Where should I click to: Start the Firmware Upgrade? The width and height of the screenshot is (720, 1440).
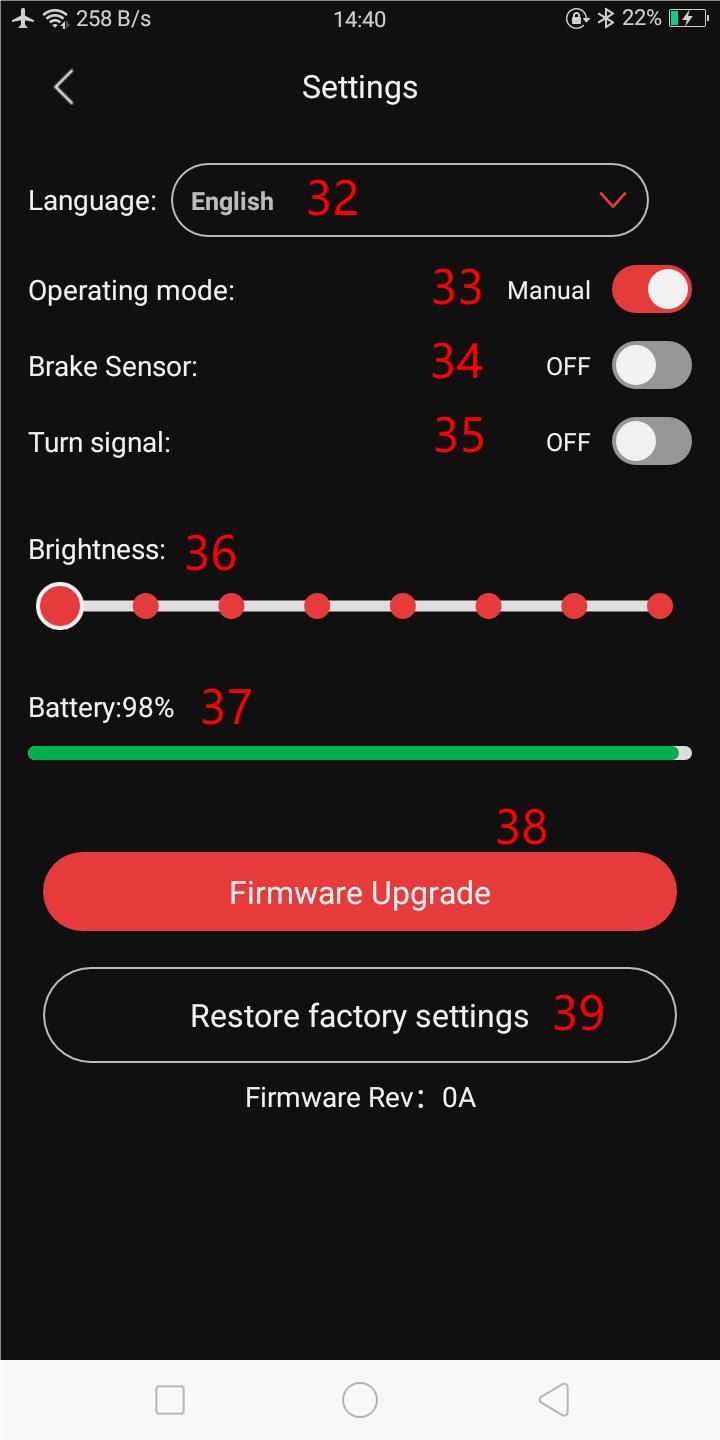pos(360,892)
